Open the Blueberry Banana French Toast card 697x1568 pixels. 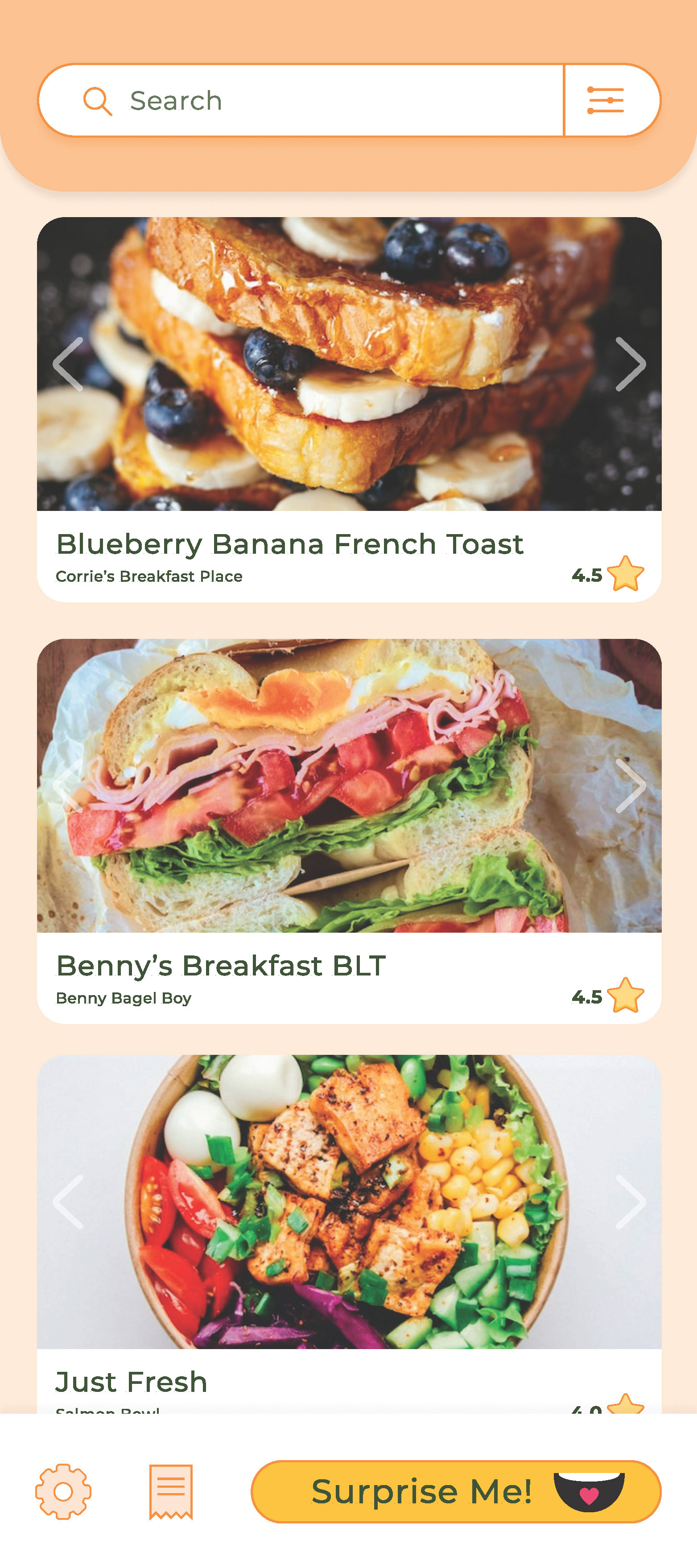click(349, 410)
